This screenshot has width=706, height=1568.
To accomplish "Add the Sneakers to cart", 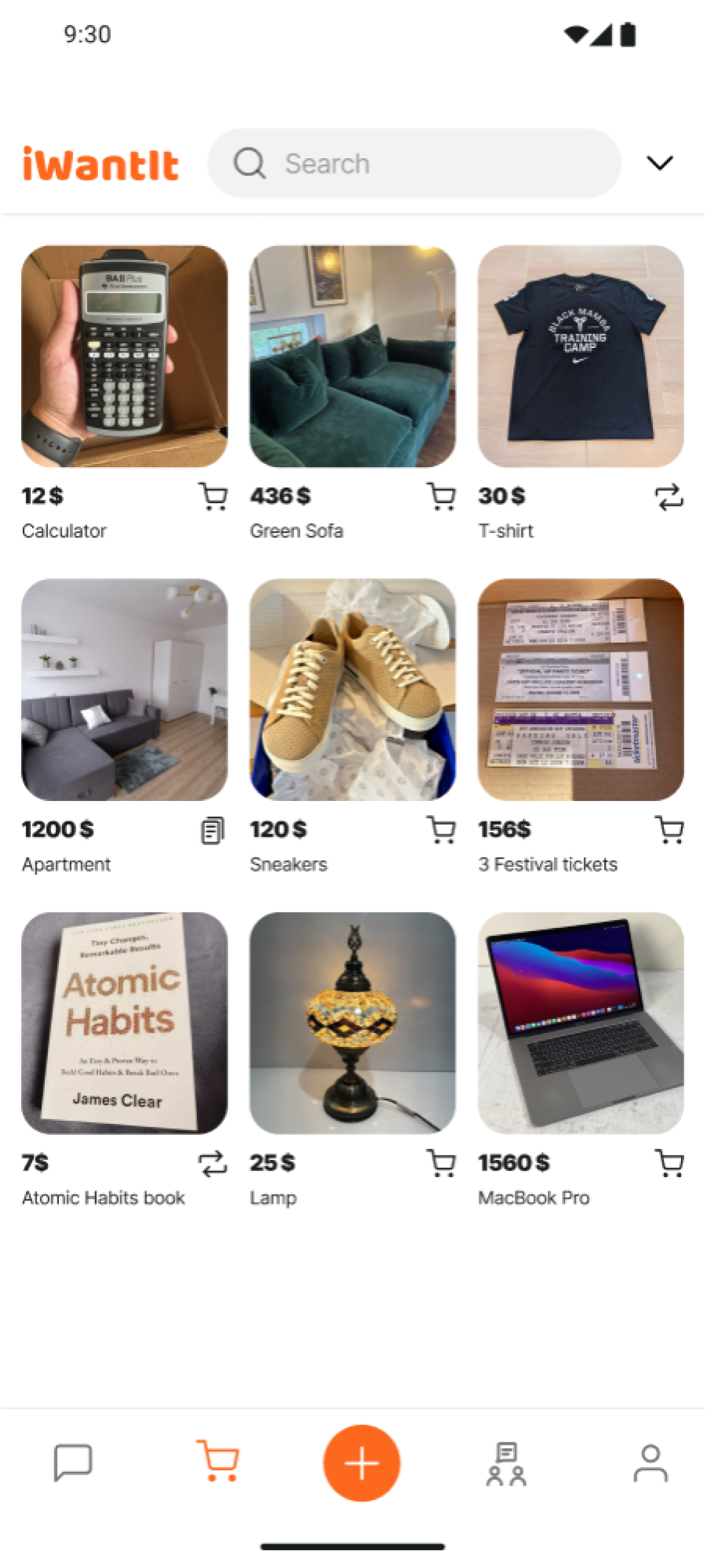I will point(441,830).
